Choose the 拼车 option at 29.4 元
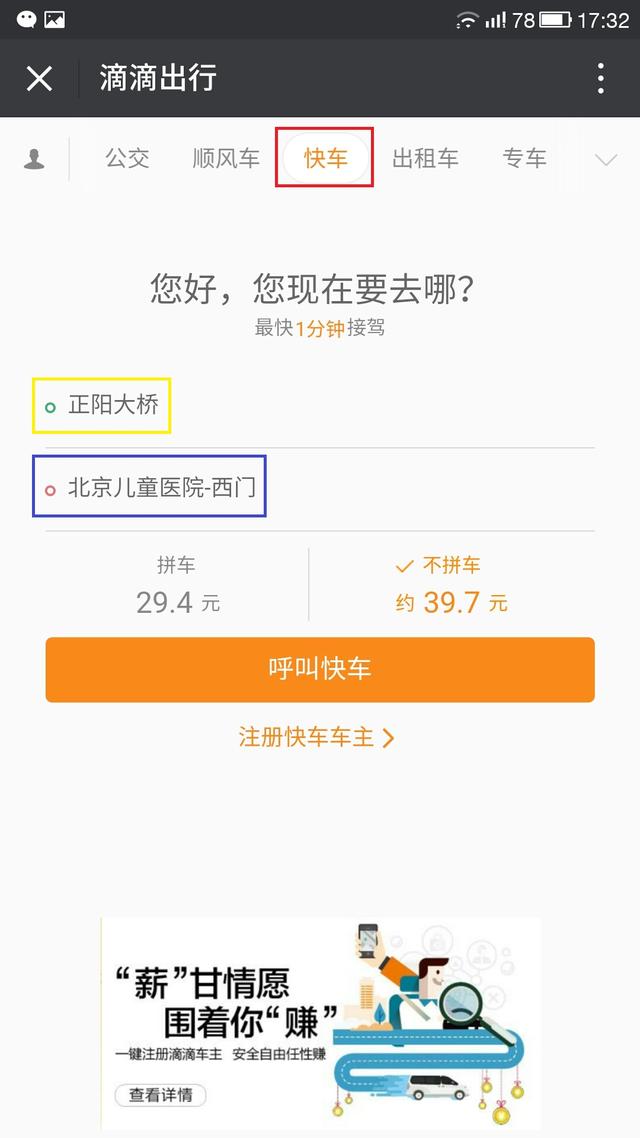This screenshot has width=640, height=1138. (177, 585)
